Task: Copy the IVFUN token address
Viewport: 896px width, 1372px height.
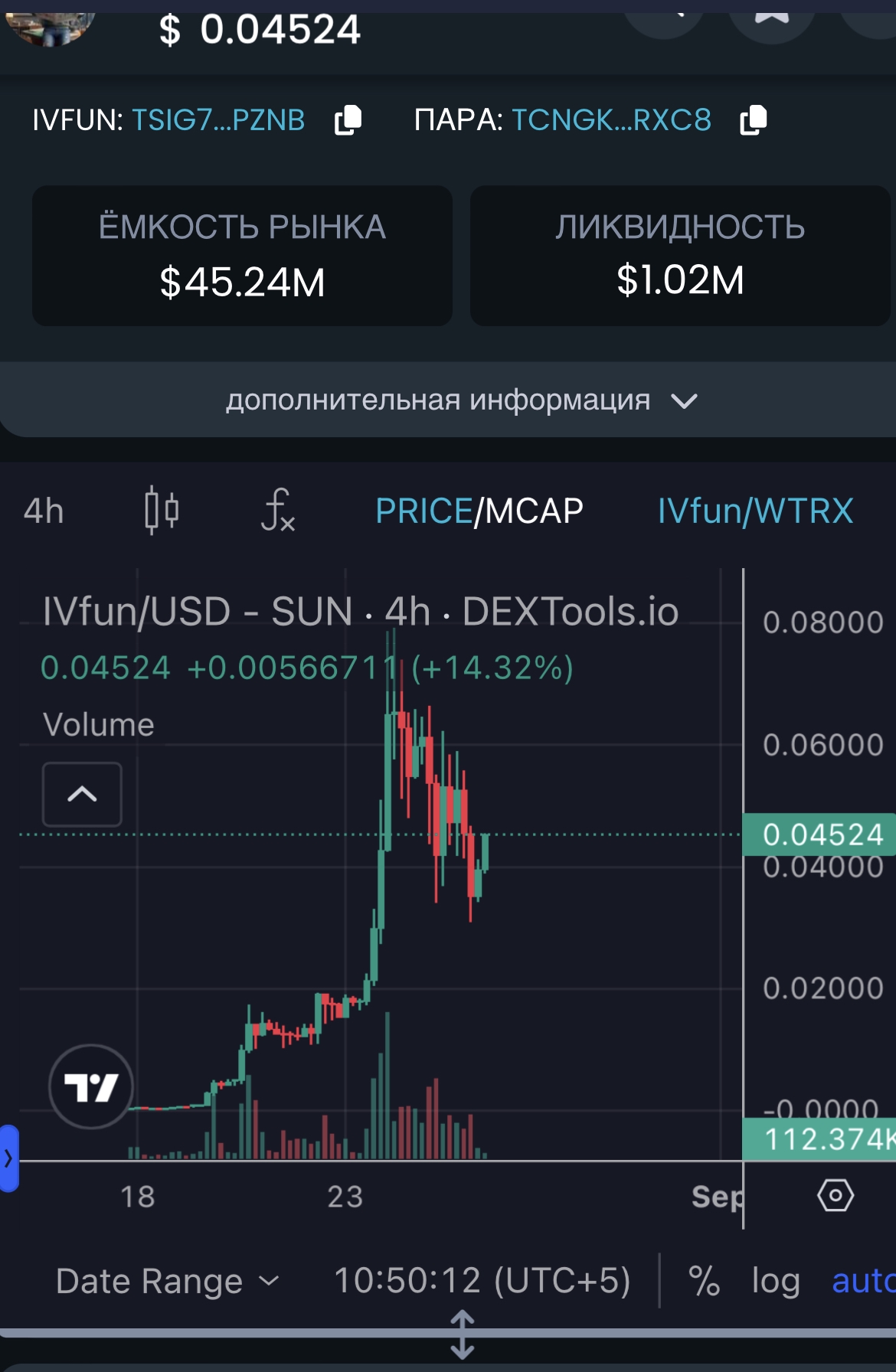Action: 348,120
